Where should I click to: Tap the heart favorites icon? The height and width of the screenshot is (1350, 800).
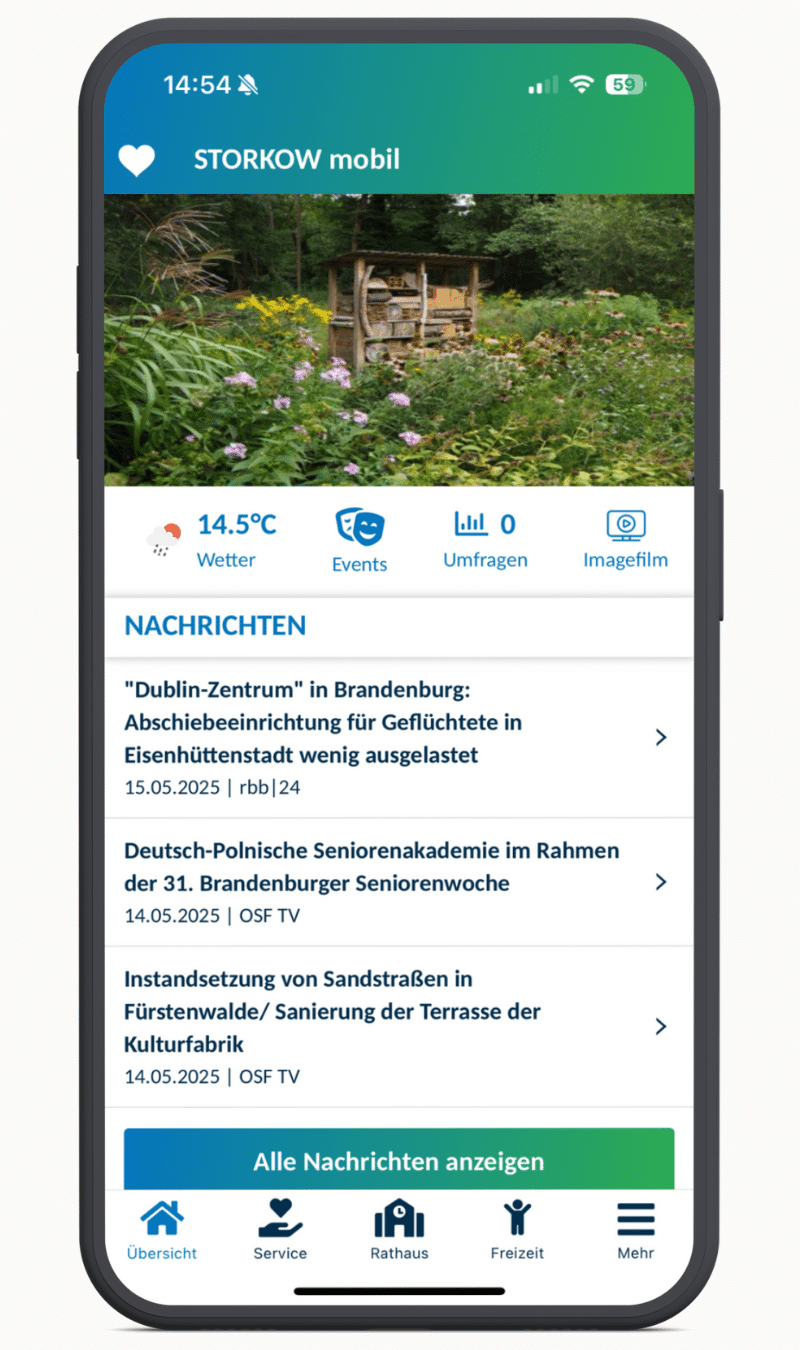tap(137, 160)
